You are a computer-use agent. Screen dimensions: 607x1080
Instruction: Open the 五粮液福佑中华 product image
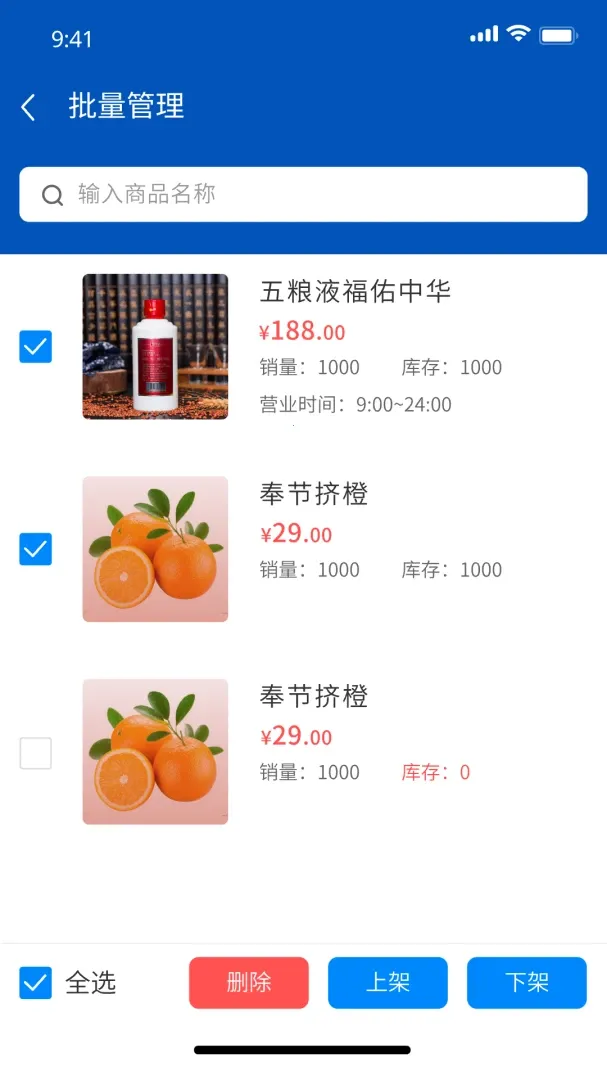click(x=155, y=346)
